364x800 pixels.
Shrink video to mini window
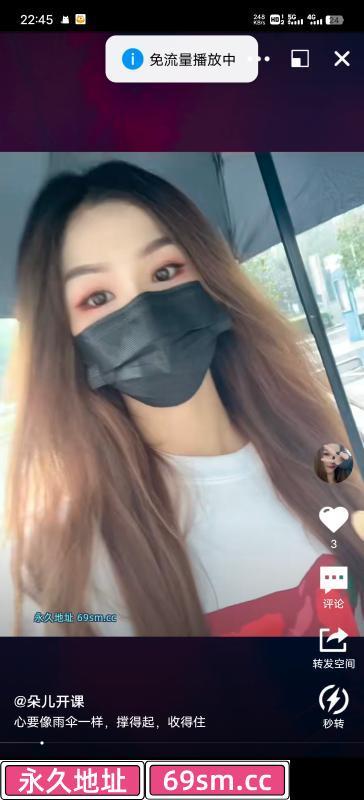tap(300, 59)
